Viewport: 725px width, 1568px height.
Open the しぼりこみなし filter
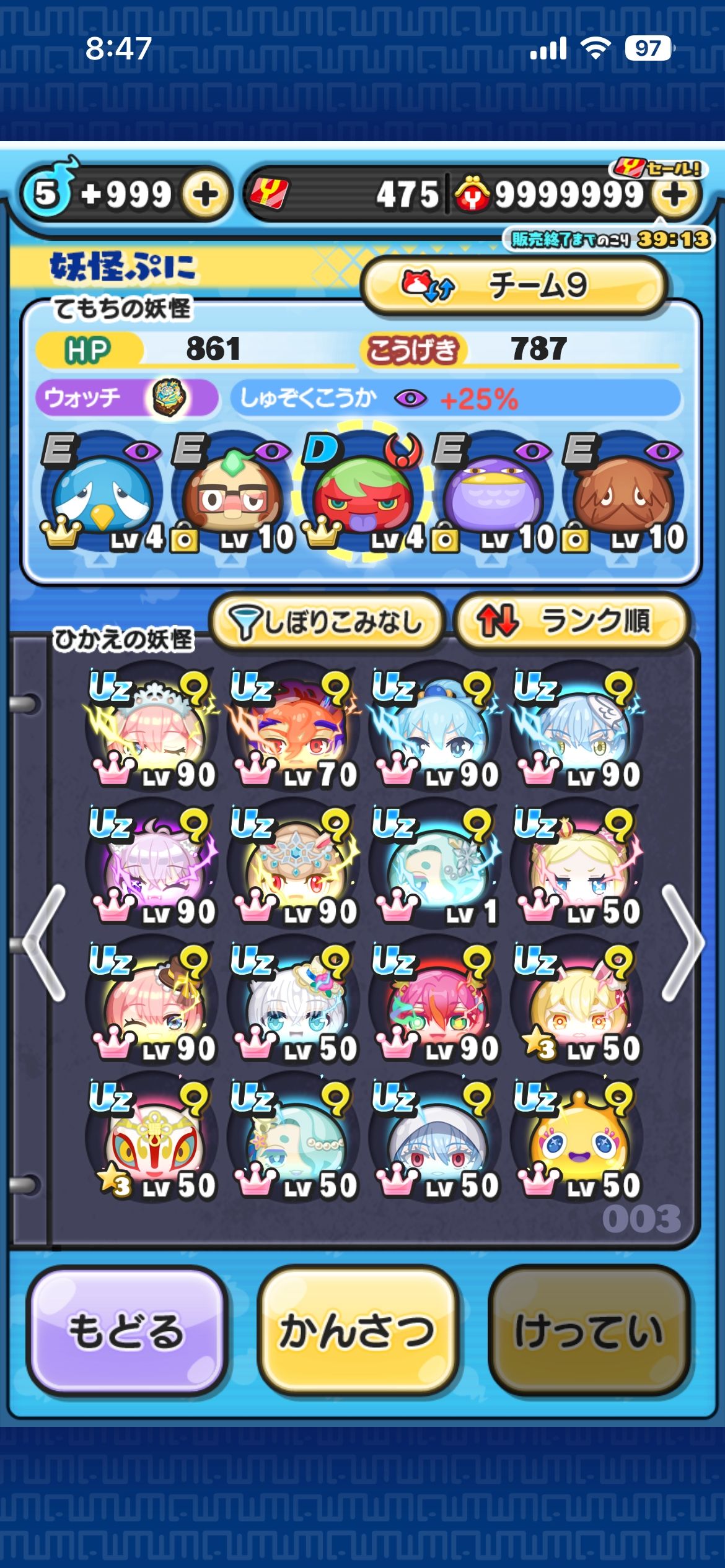[327, 621]
